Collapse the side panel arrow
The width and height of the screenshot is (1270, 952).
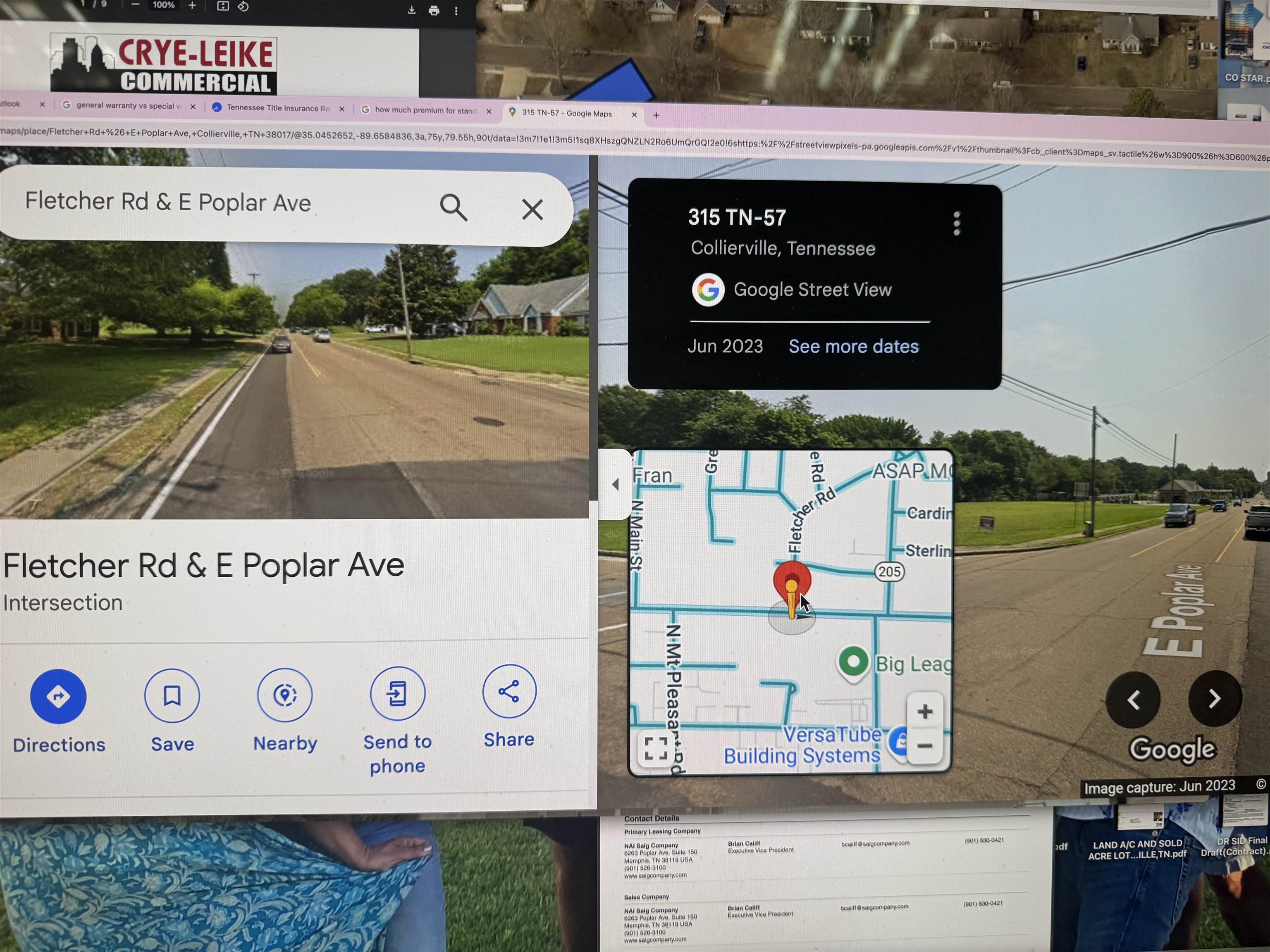pos(615,484)
